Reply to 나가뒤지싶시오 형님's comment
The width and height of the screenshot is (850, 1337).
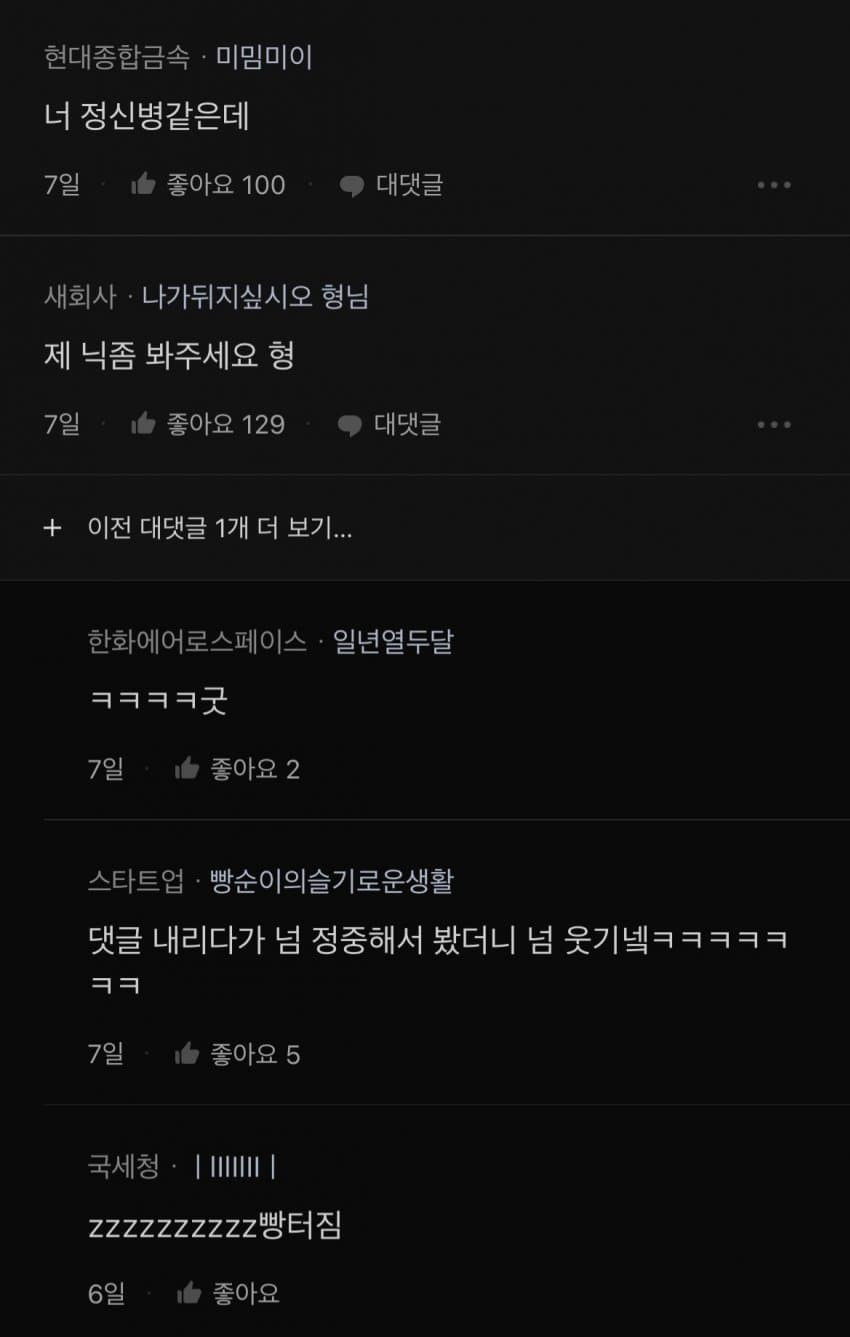[x=389, y=425]
